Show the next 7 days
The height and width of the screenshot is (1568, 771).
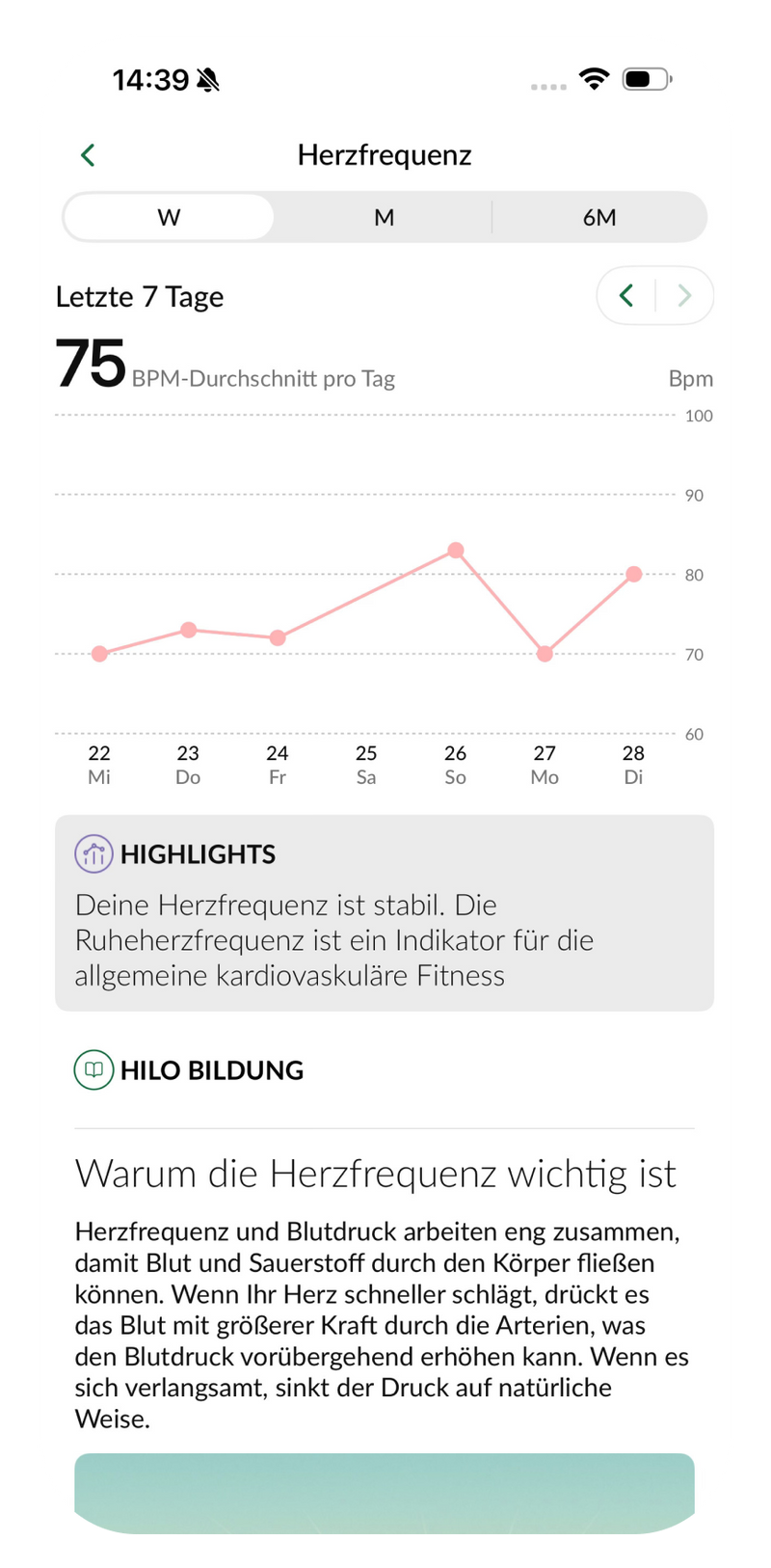684,295
